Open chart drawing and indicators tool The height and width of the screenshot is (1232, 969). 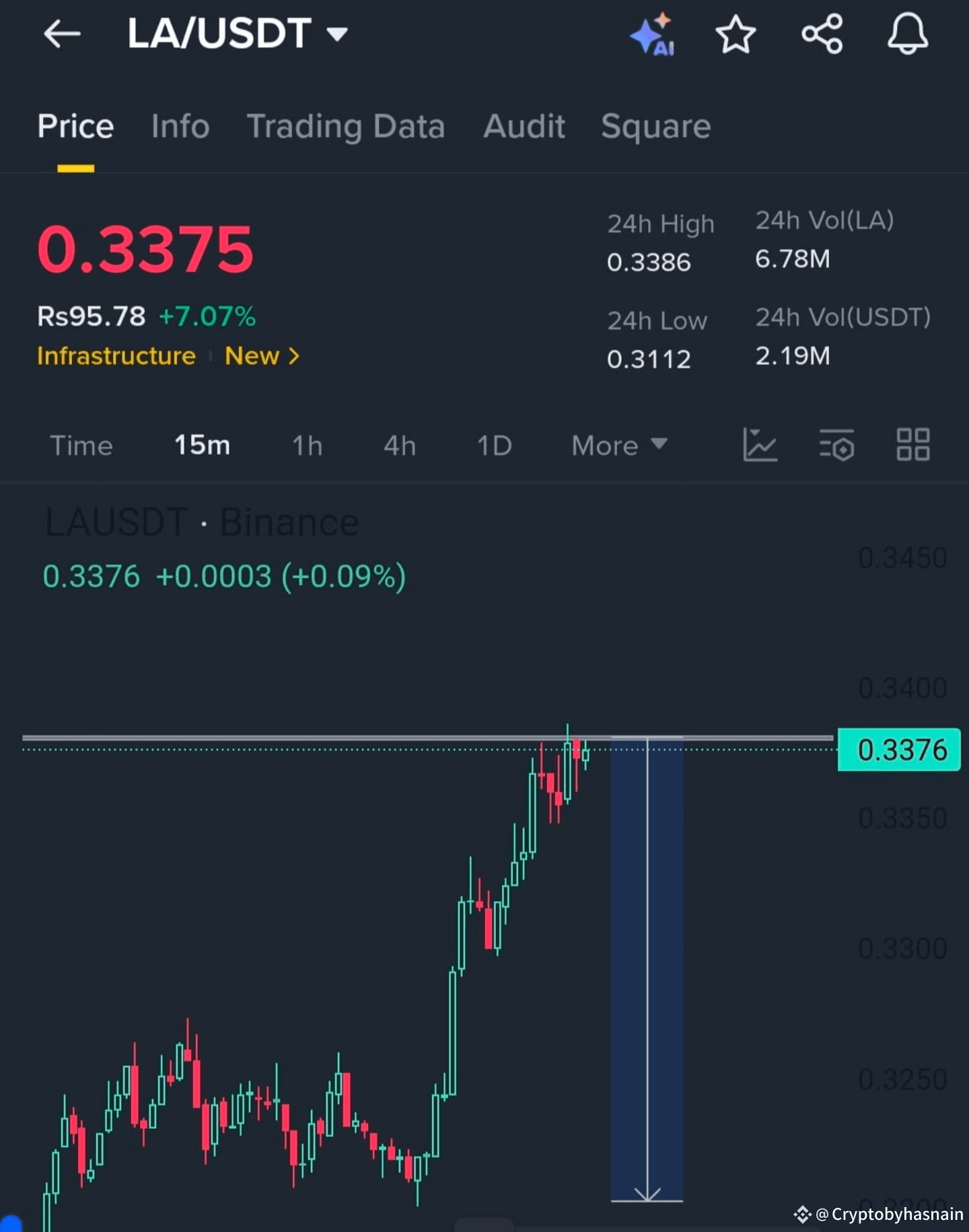pyautogui.click(x=760, y=445)
